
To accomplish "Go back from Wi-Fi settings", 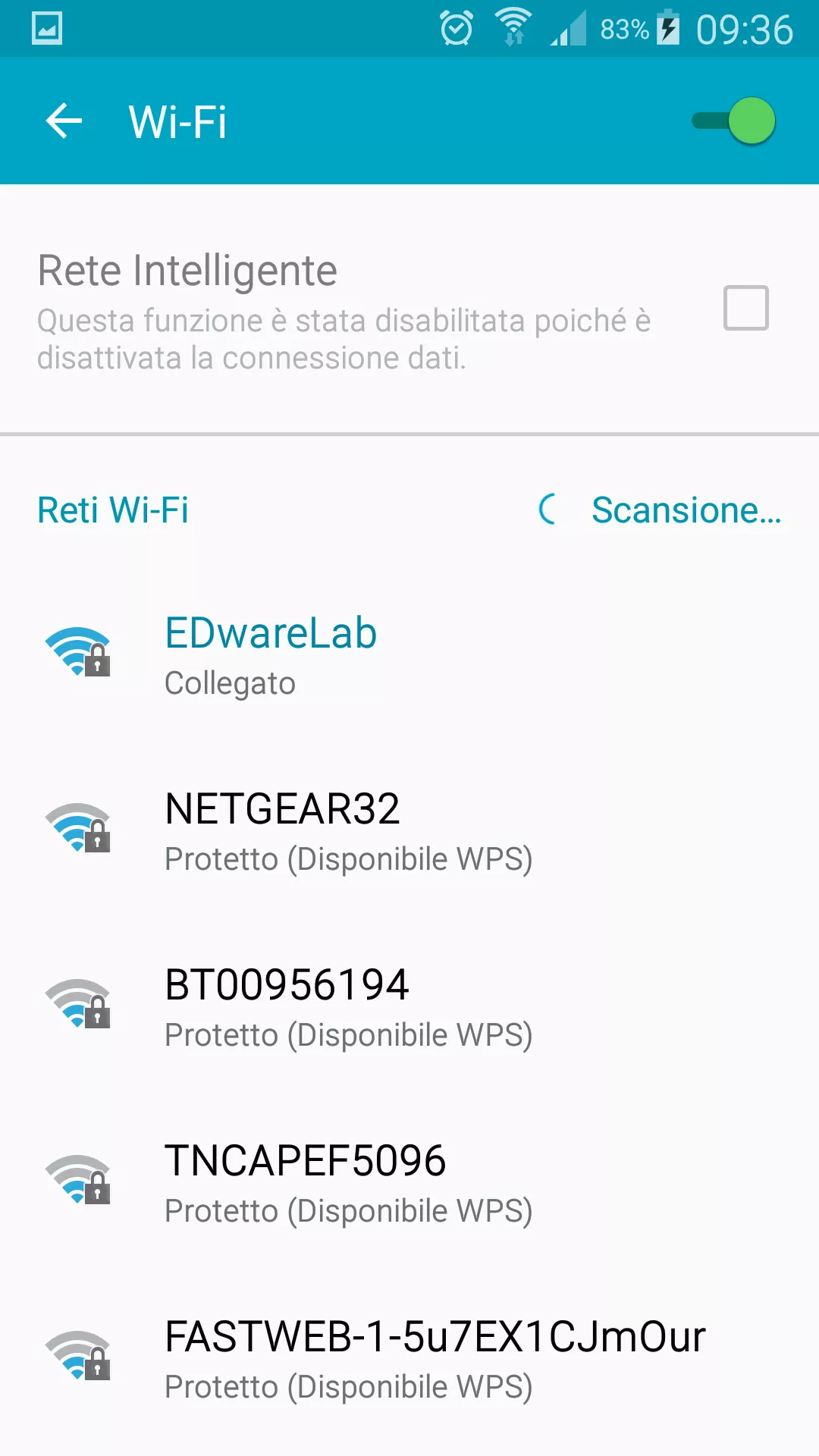I will click(64, 121).
